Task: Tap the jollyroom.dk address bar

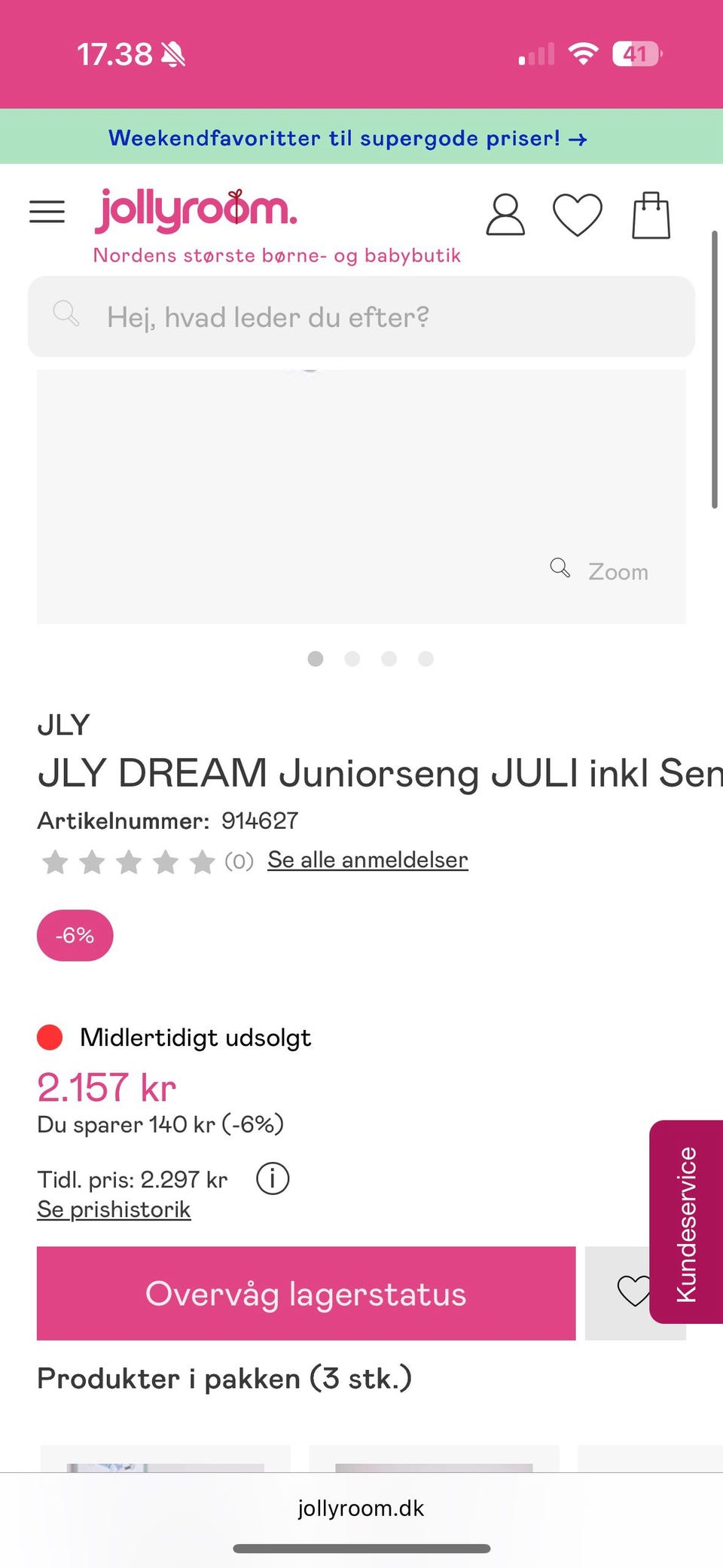Action: (361, 1508)
